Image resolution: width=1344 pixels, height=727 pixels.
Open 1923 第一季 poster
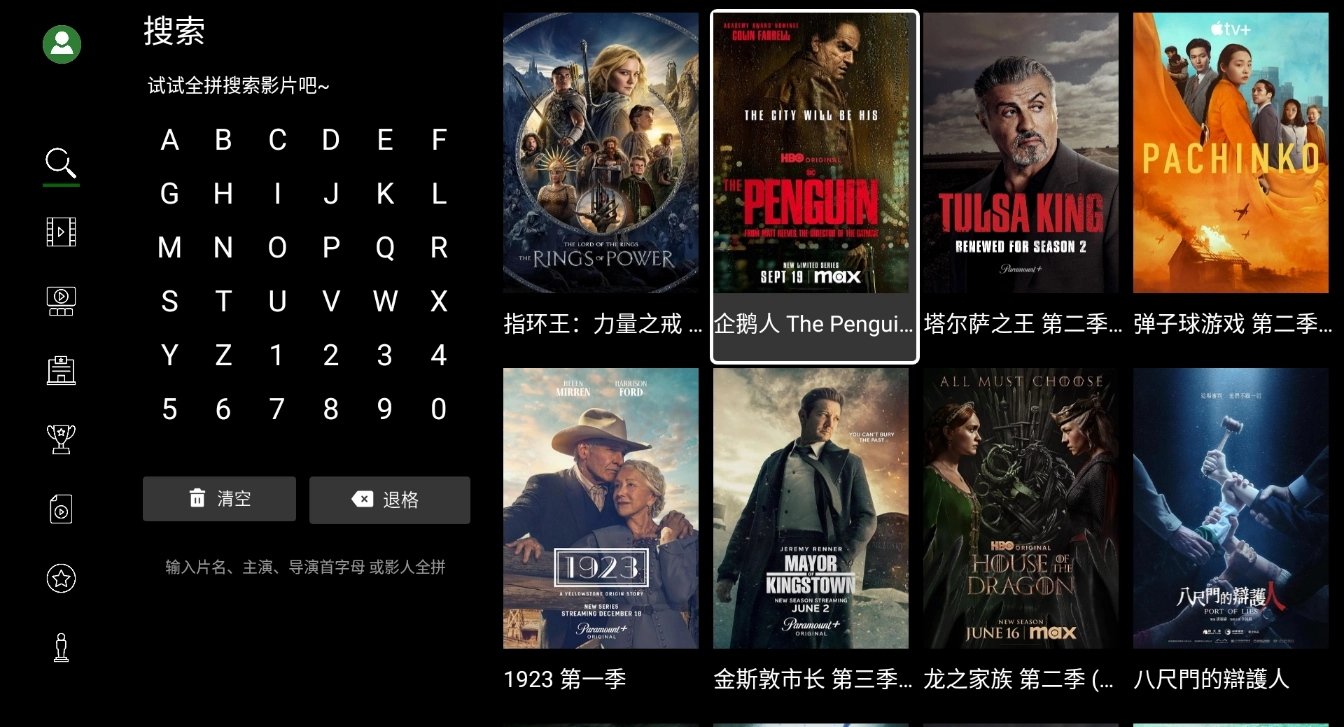coord(601,508)
